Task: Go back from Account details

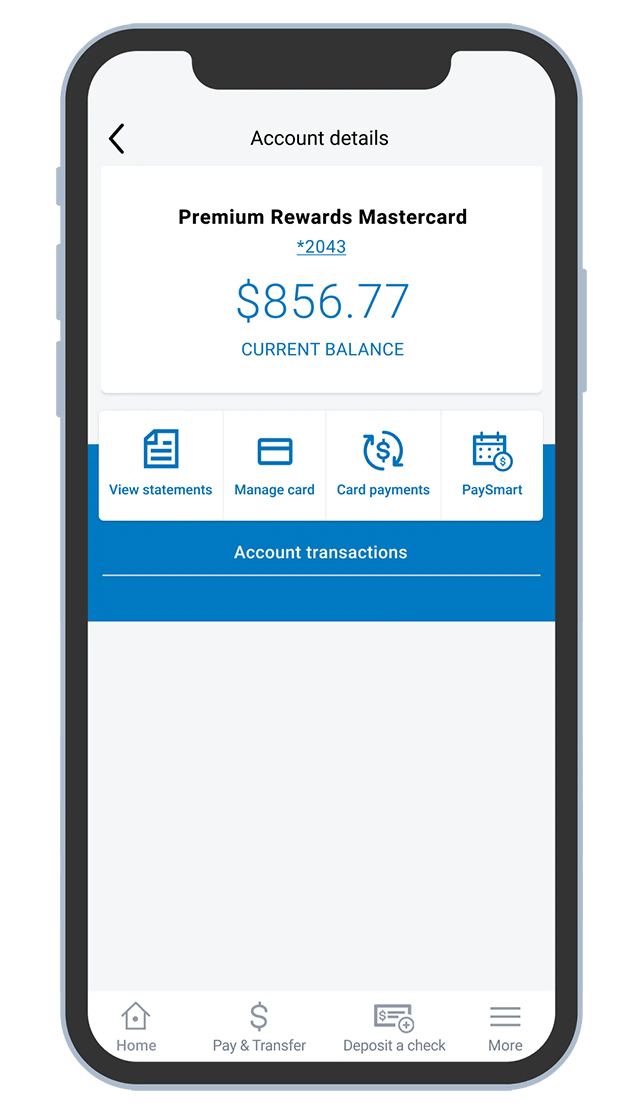Action: (117, 139)
